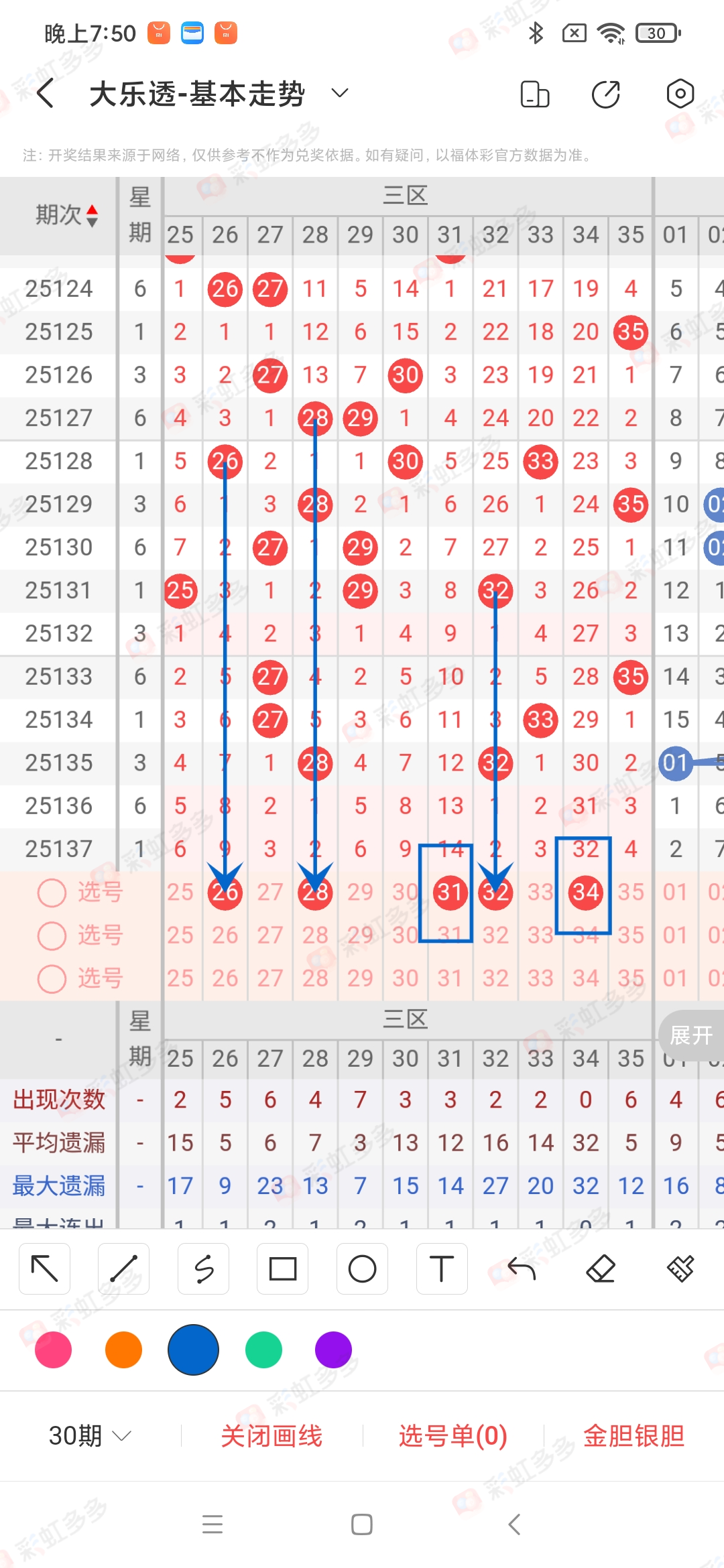The image size is (724, 1568).
Task: Select the arrow pointer tool
Action: click(x=44, y=1268)
